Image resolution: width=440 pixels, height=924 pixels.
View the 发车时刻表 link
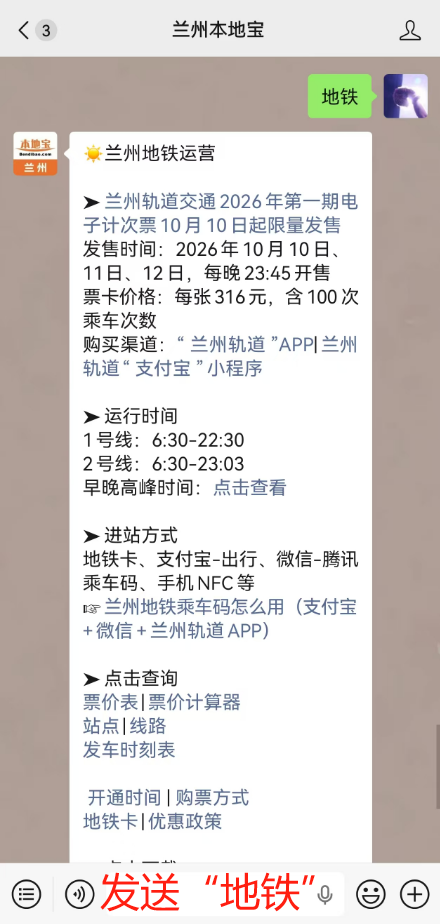(129, 750)
